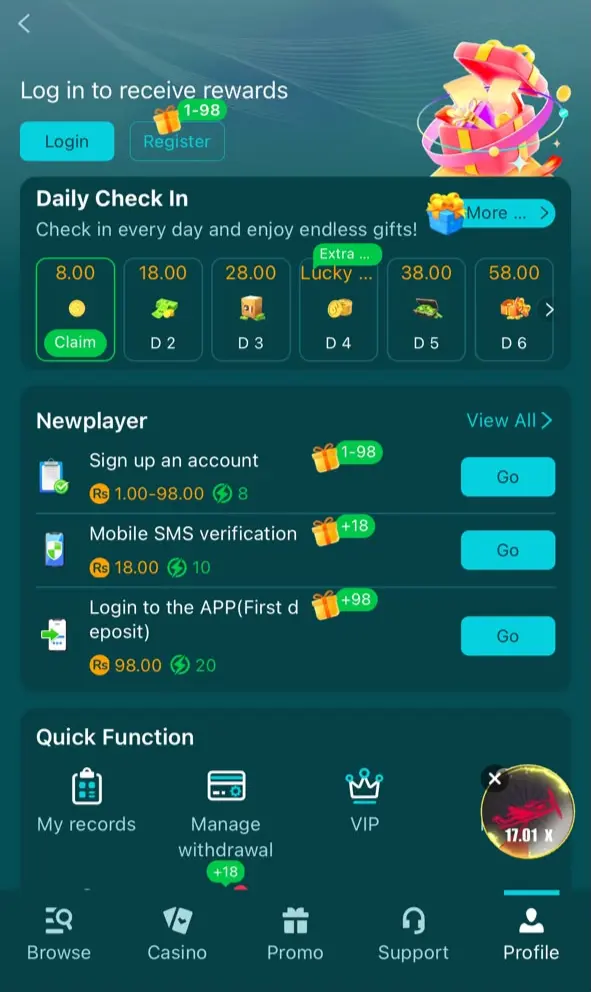Open My records
The image size is (591, 992).
click(x=87, y=801)
